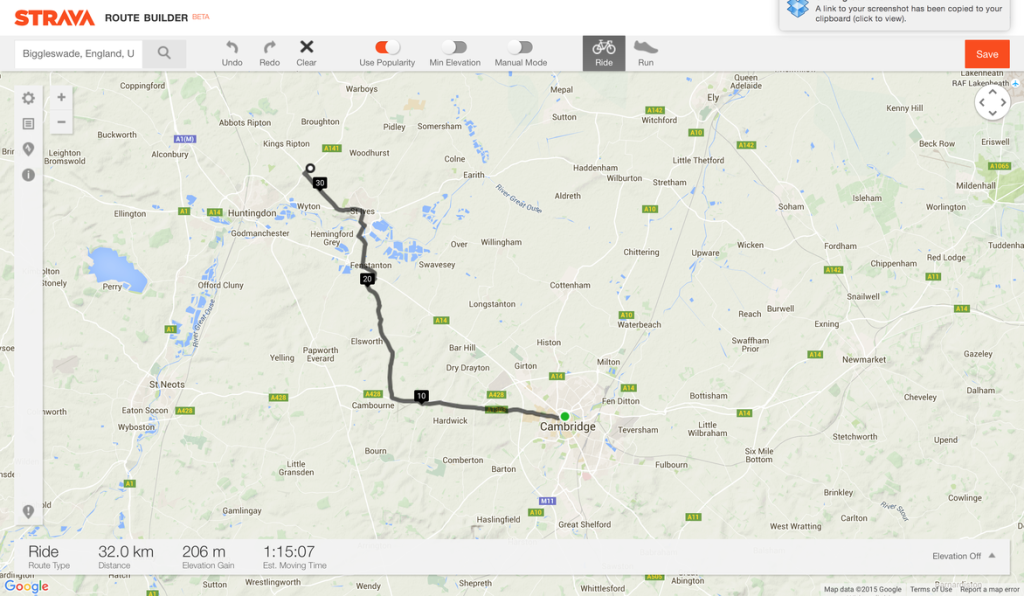Viewport: 1024px width, 596px height.
Task: View the copied screenshot link notification
Action: tap(900, 13)
